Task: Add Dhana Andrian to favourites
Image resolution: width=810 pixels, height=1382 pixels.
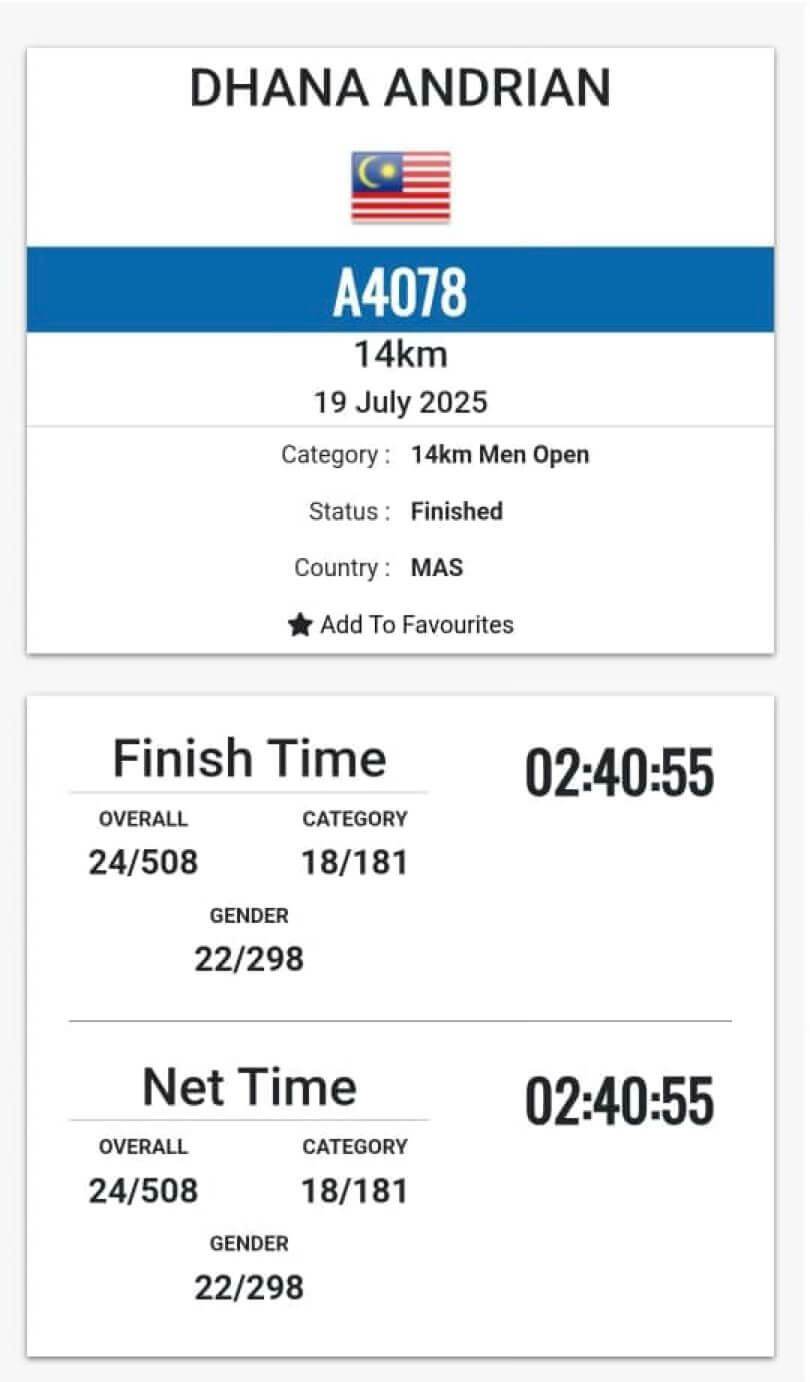Action: (400, 625)
